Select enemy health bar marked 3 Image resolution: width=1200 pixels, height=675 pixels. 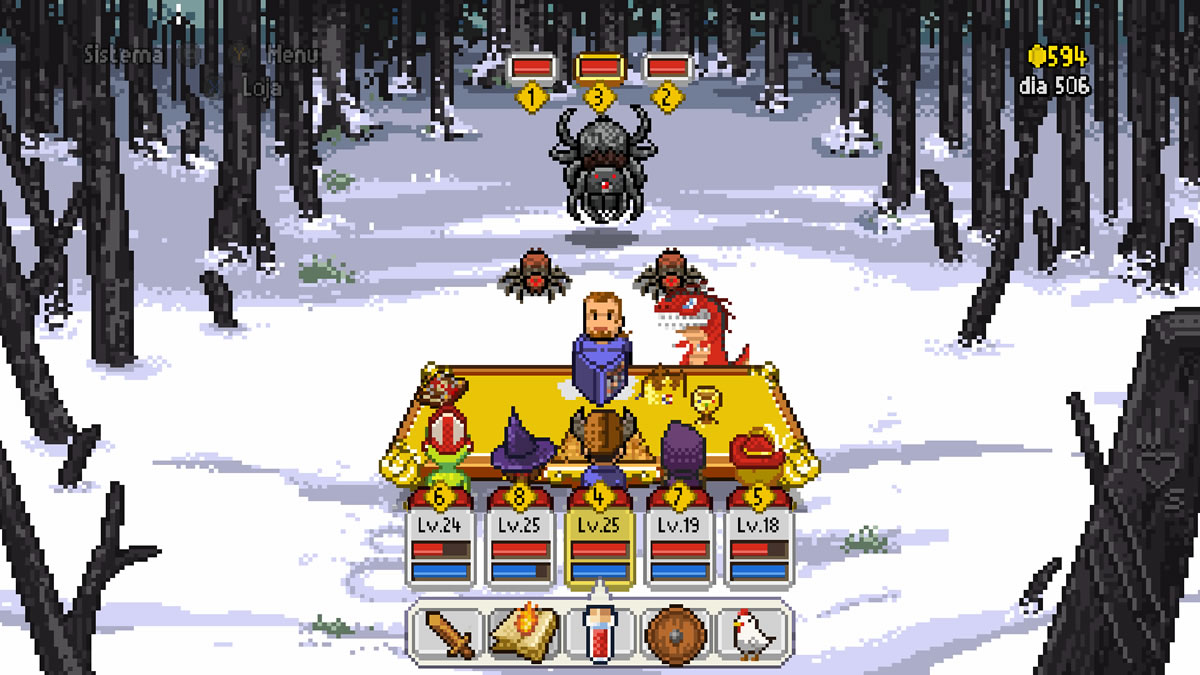(599, 67)
